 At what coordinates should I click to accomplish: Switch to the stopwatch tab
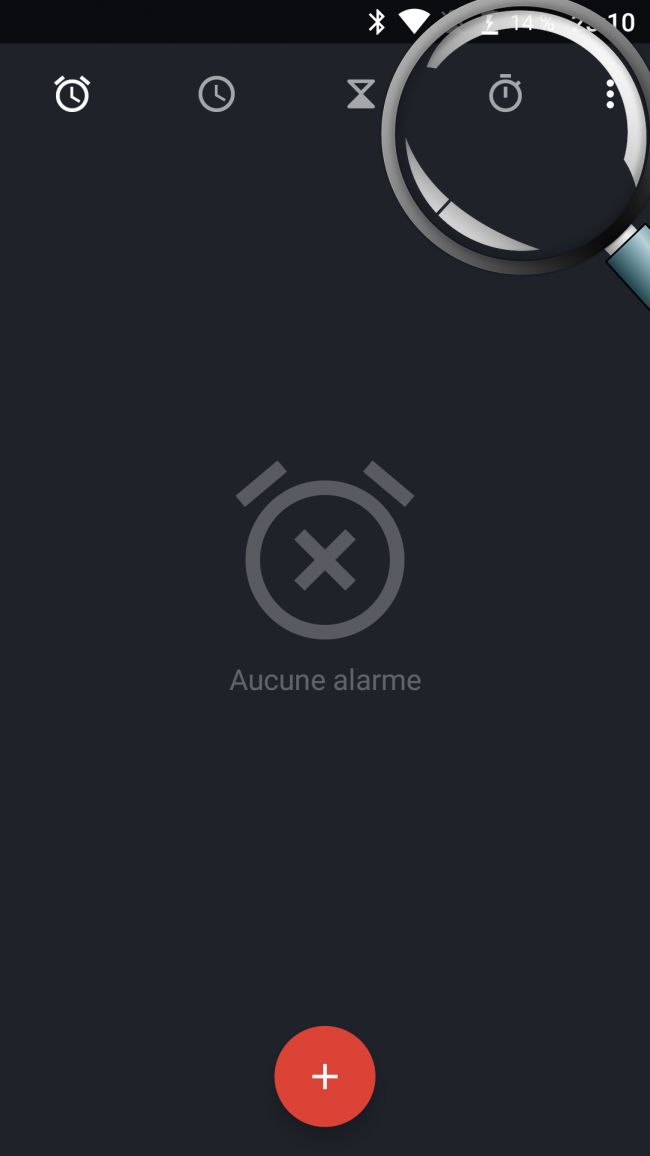tap(505, 94)
